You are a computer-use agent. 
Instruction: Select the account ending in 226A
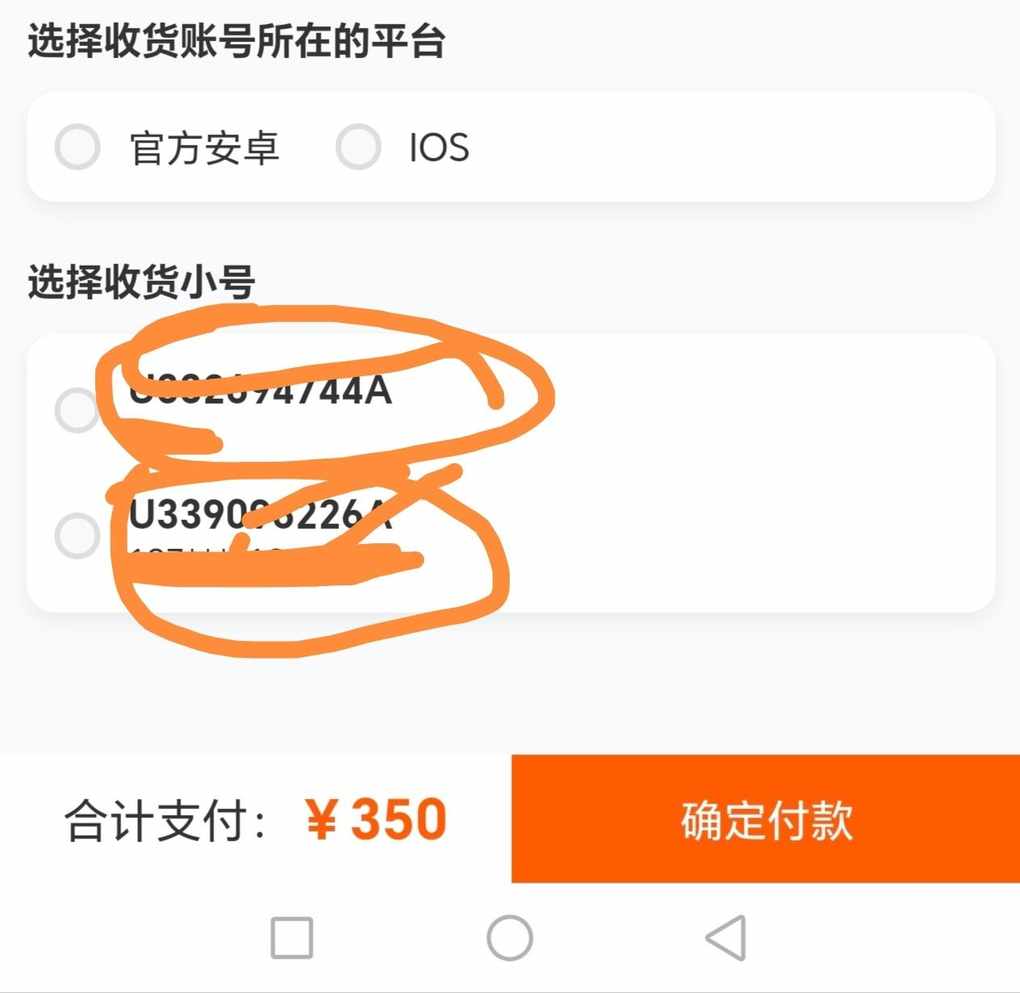coord(76,536)
